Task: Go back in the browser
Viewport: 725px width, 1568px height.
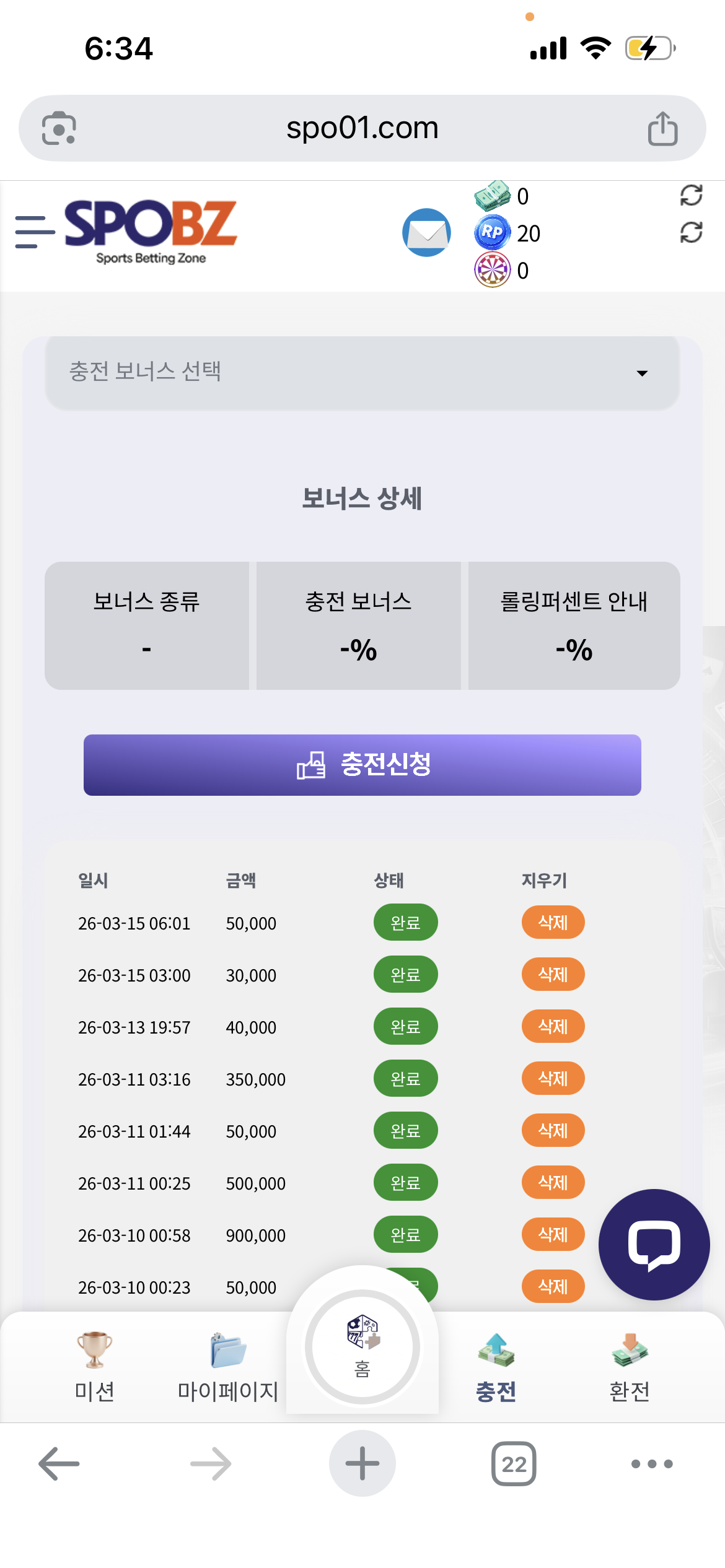Action: pos(59,1464)
